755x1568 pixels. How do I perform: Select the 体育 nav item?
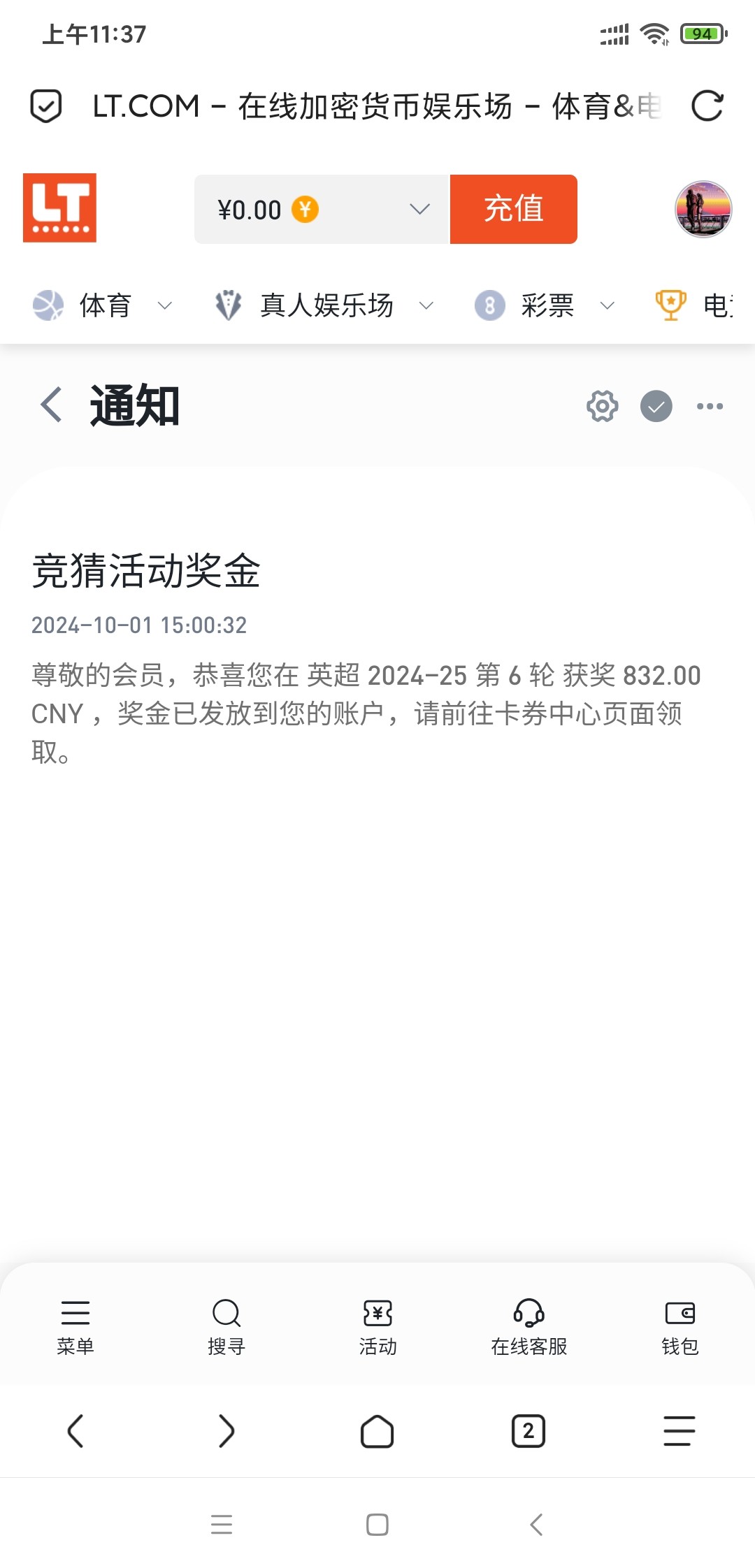coord(105,305)
